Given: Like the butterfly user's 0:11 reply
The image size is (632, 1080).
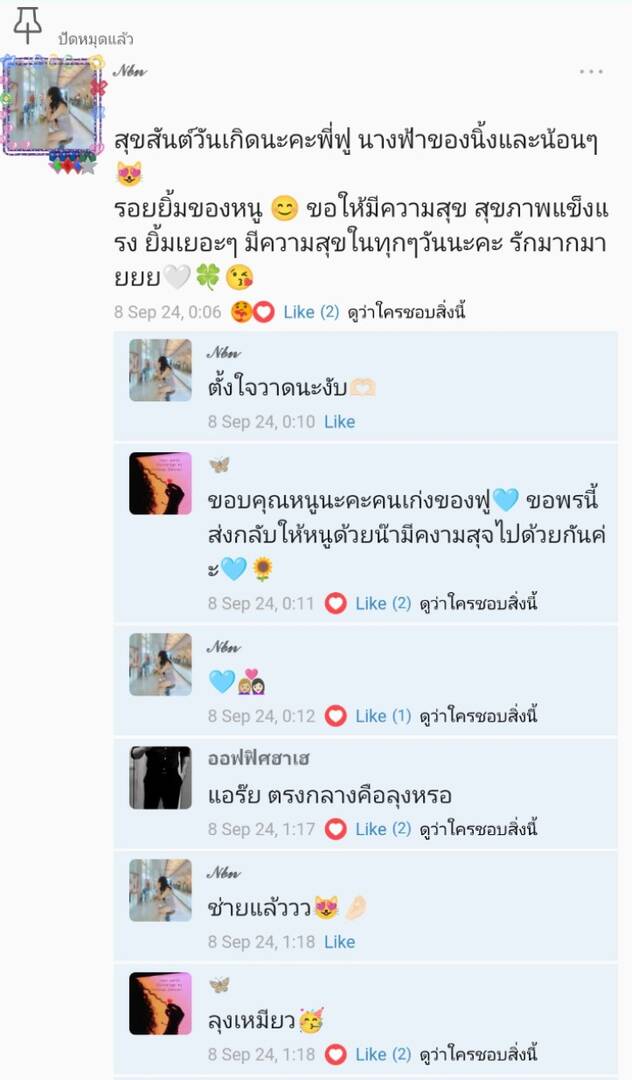Looking at the screenshot, I should tap(371, 603).
